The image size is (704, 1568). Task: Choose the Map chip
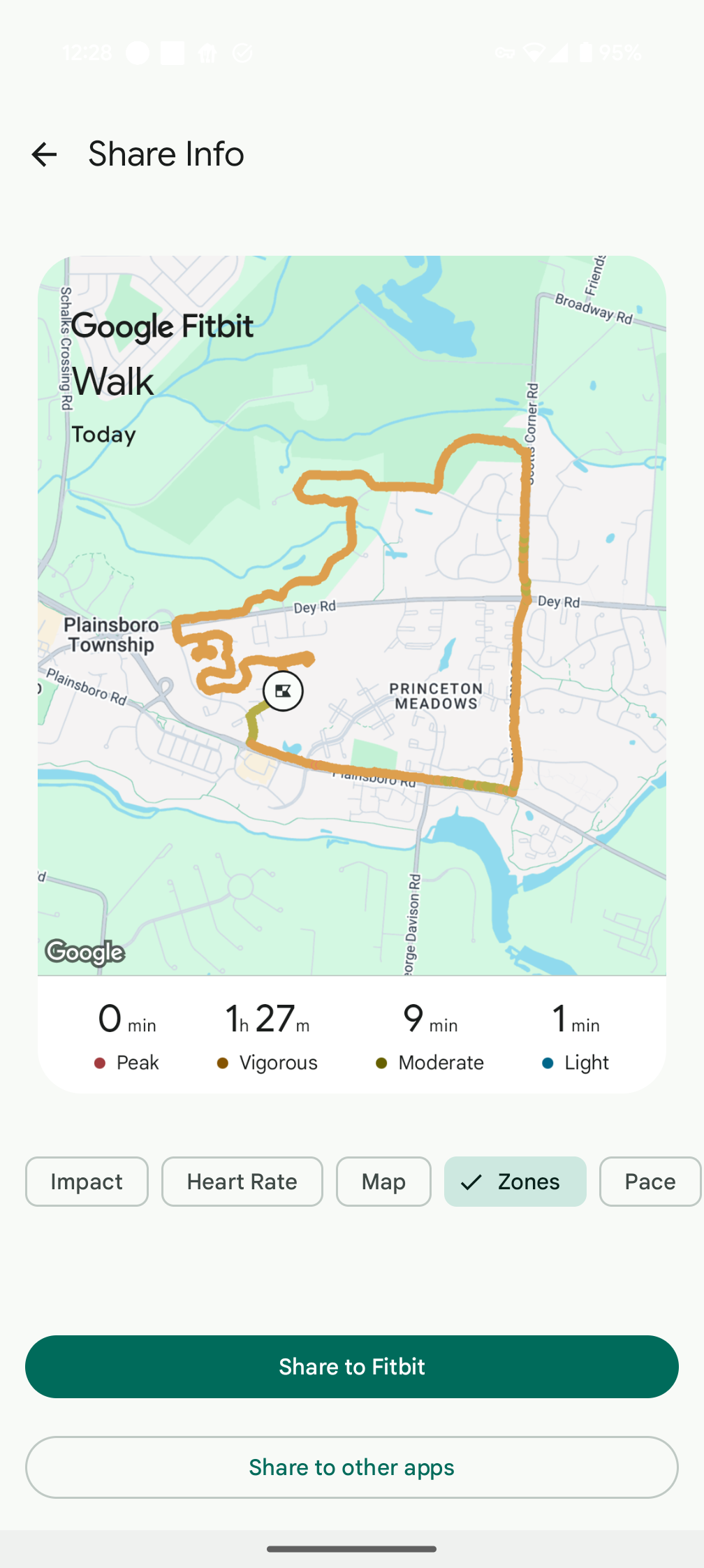pyautogui.click(x=383, y=1182)
